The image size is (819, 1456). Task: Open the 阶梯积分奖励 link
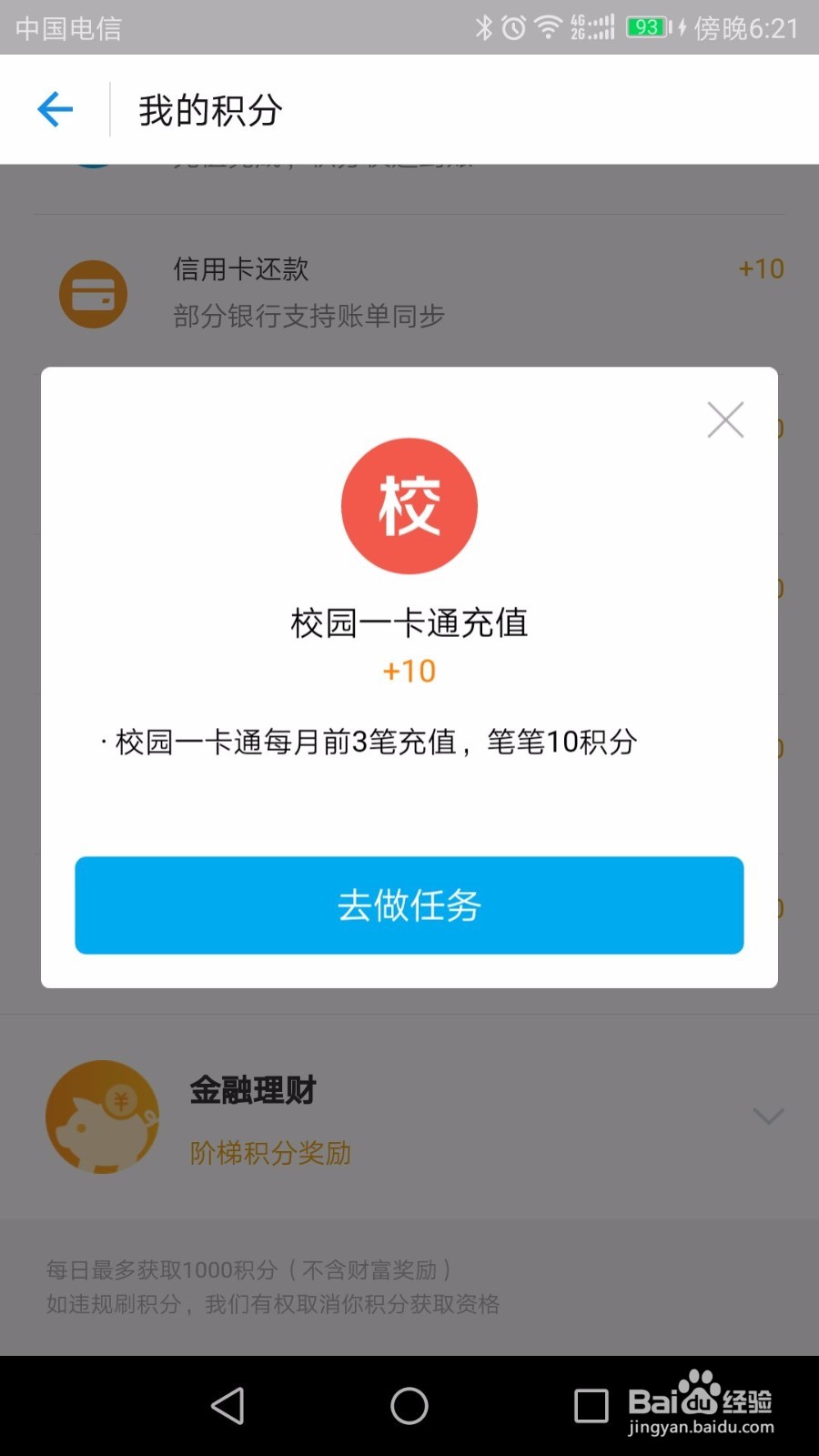(x=270, y=1153)
